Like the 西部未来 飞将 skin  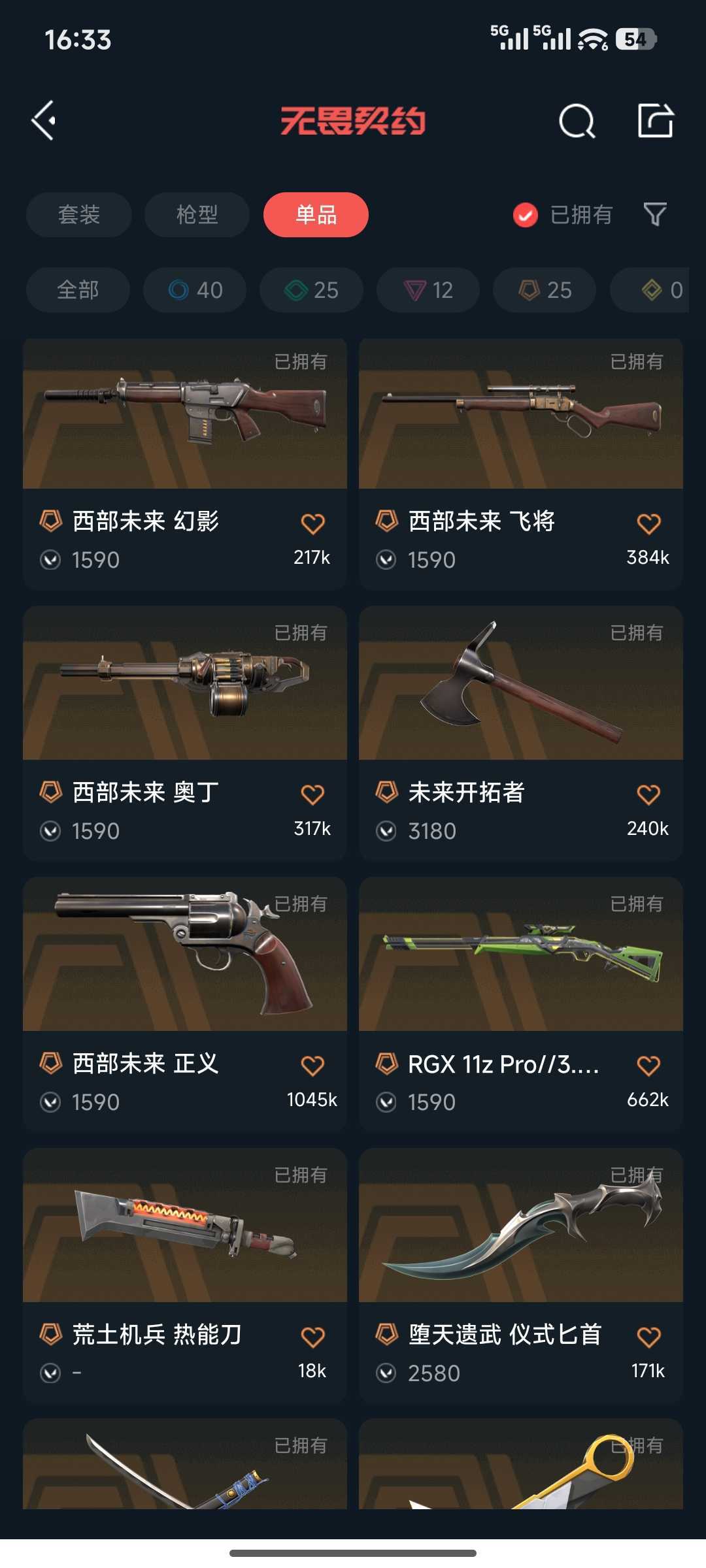(648, 523)
